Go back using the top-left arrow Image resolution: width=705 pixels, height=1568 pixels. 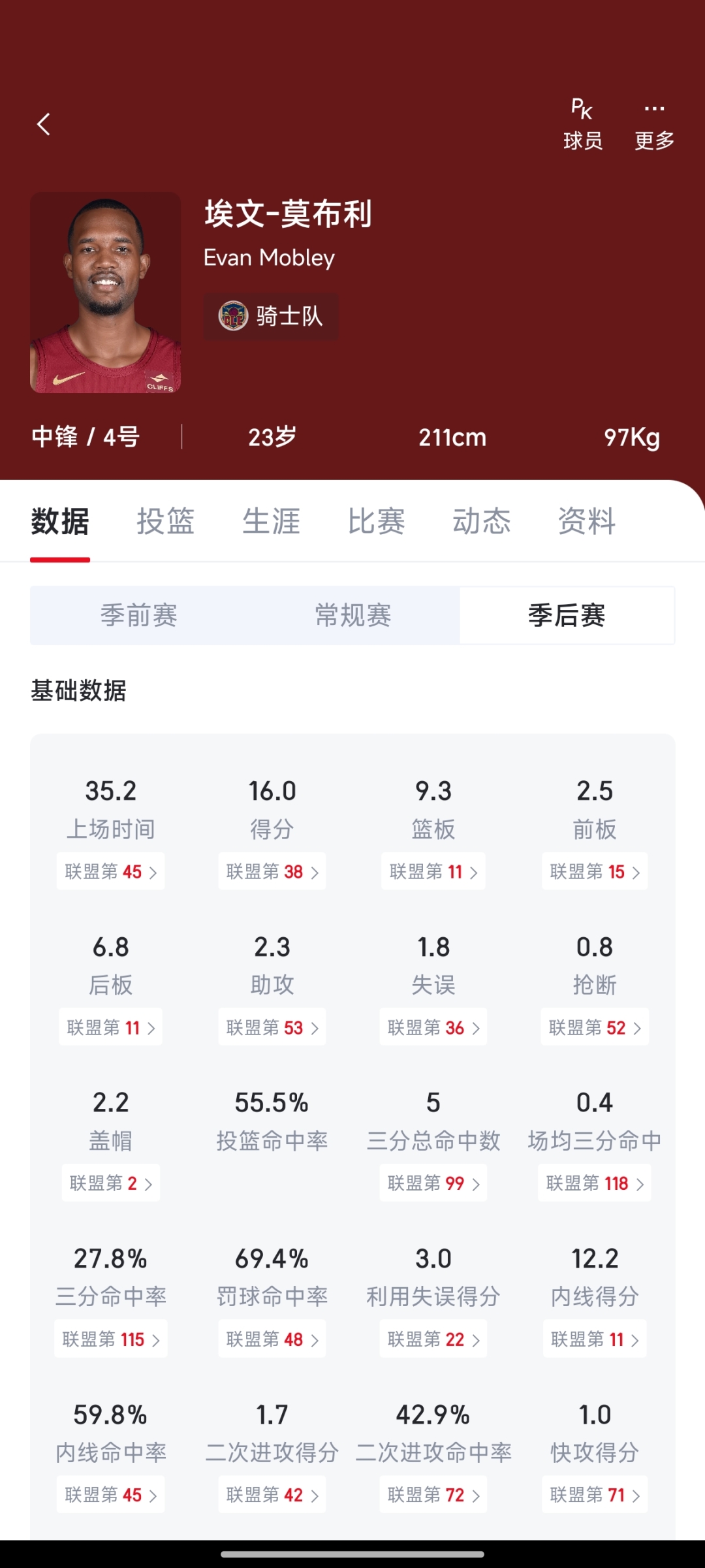pos(44,124)
